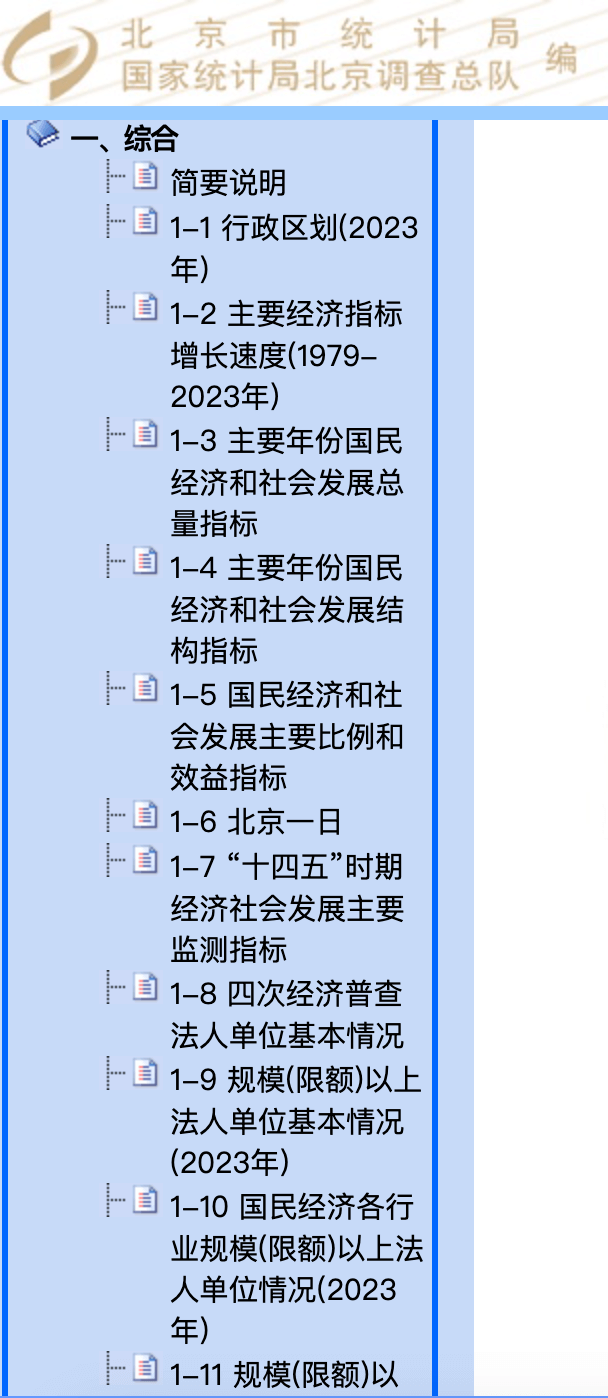The height and width of the screenshot is (1398, 608).
Task: Open 1-8 四次经济普查法人单位基本情况
Action: coord(287,1013)
